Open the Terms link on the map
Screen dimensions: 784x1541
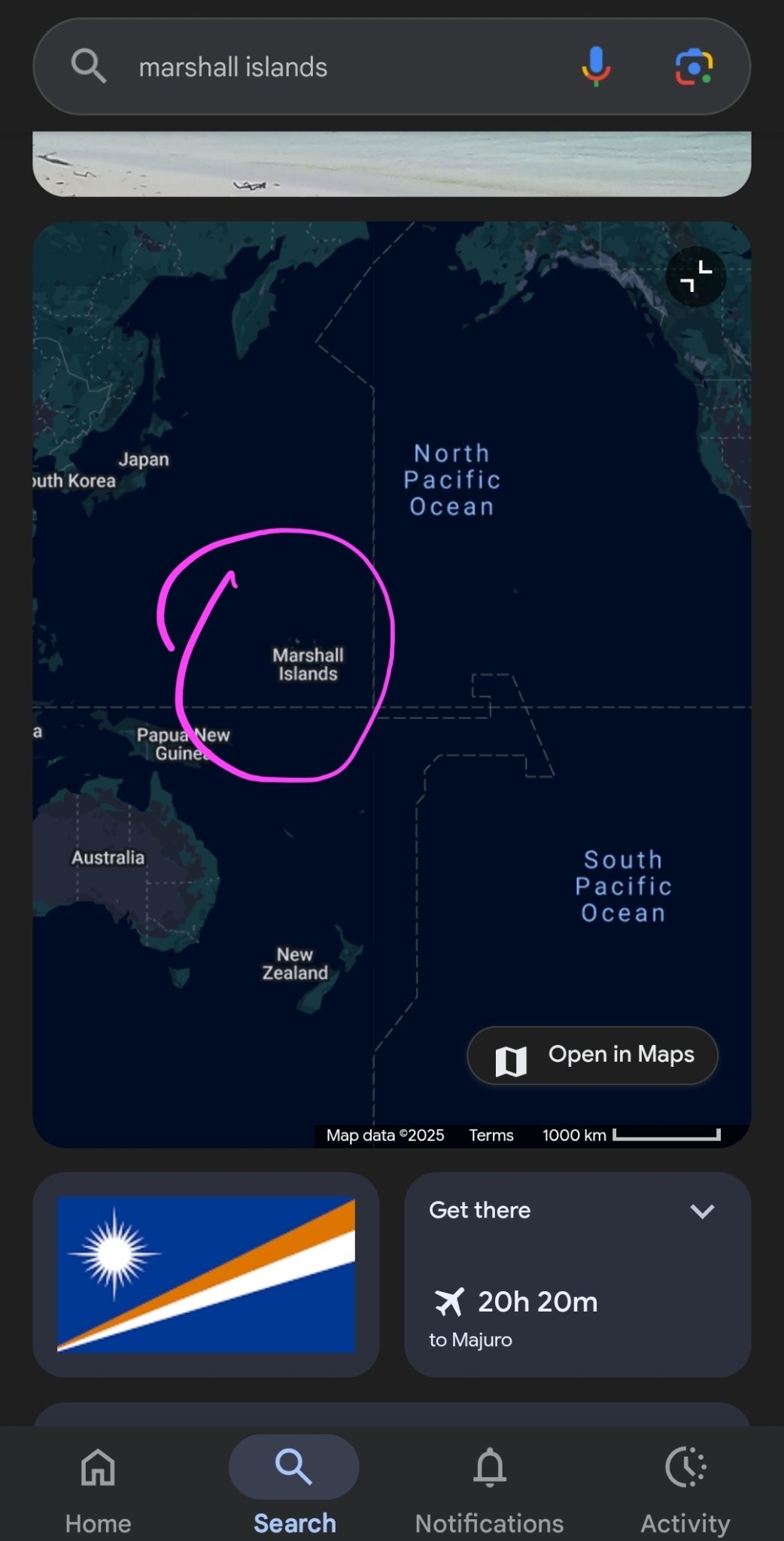pos(491,1135)
